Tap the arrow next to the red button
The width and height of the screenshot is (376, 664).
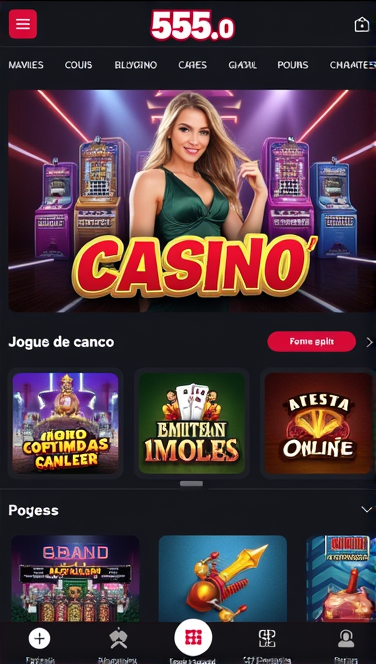tap(369, 342)
